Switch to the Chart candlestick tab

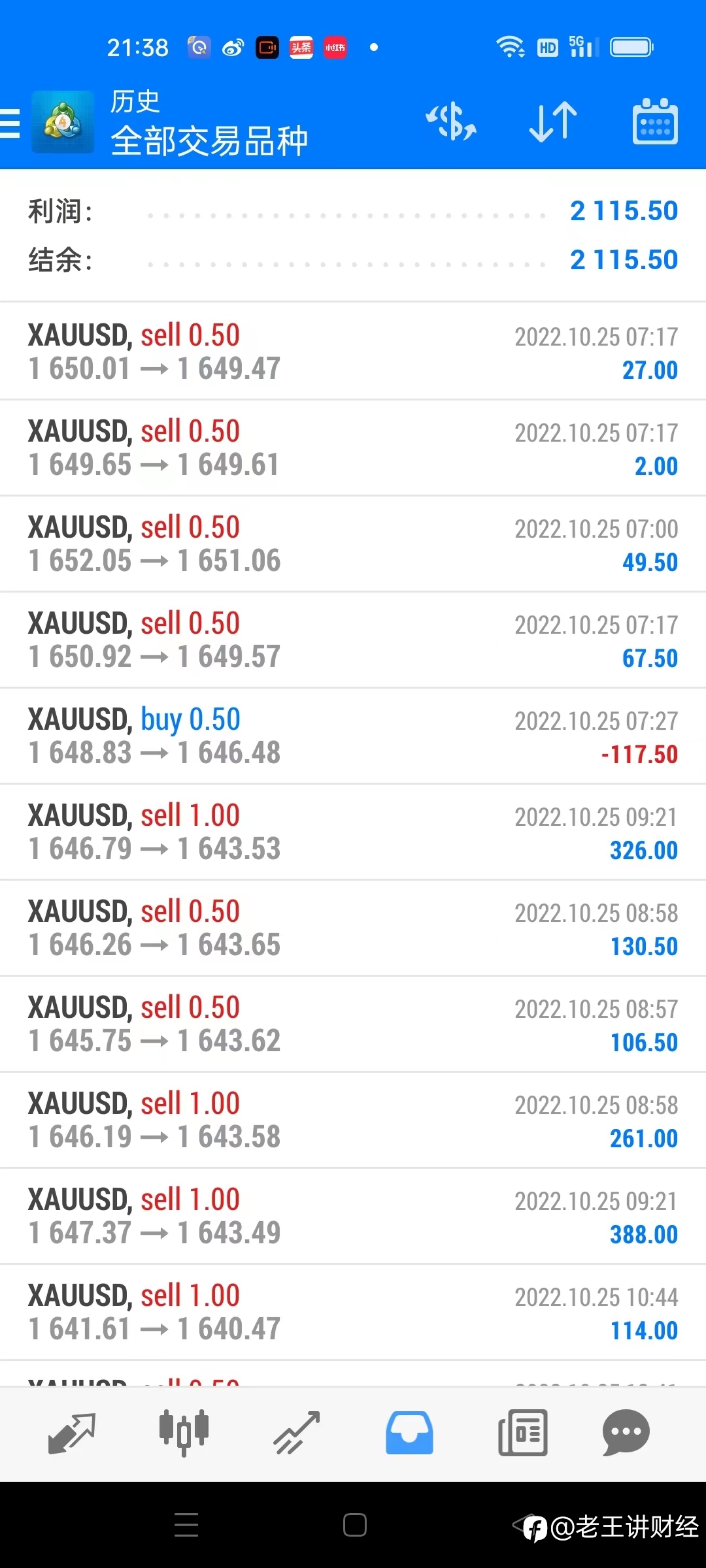184,1433
